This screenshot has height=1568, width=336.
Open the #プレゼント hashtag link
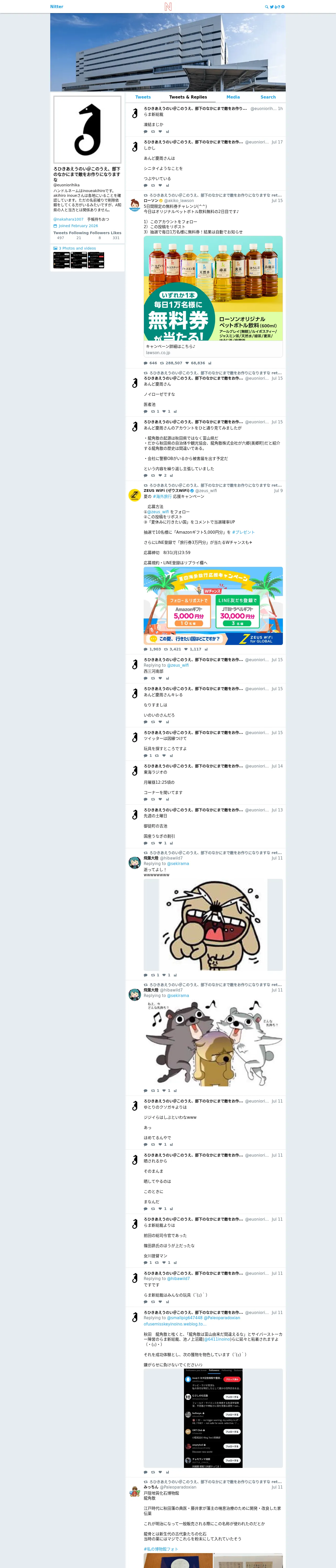click(243, 532)
